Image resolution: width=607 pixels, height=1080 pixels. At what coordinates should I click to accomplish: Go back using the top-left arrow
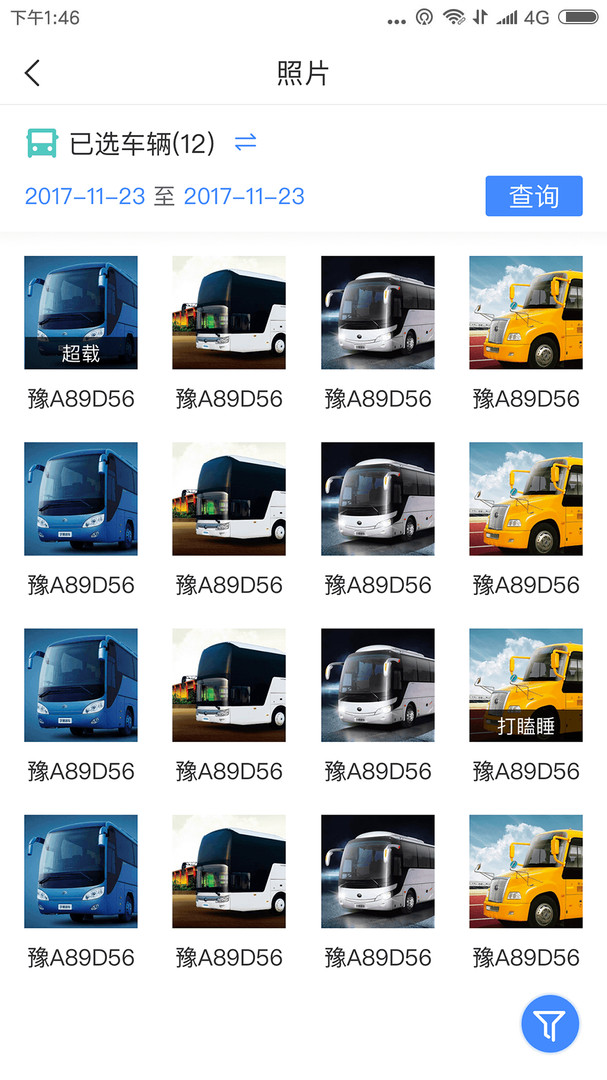coord(33,73)
